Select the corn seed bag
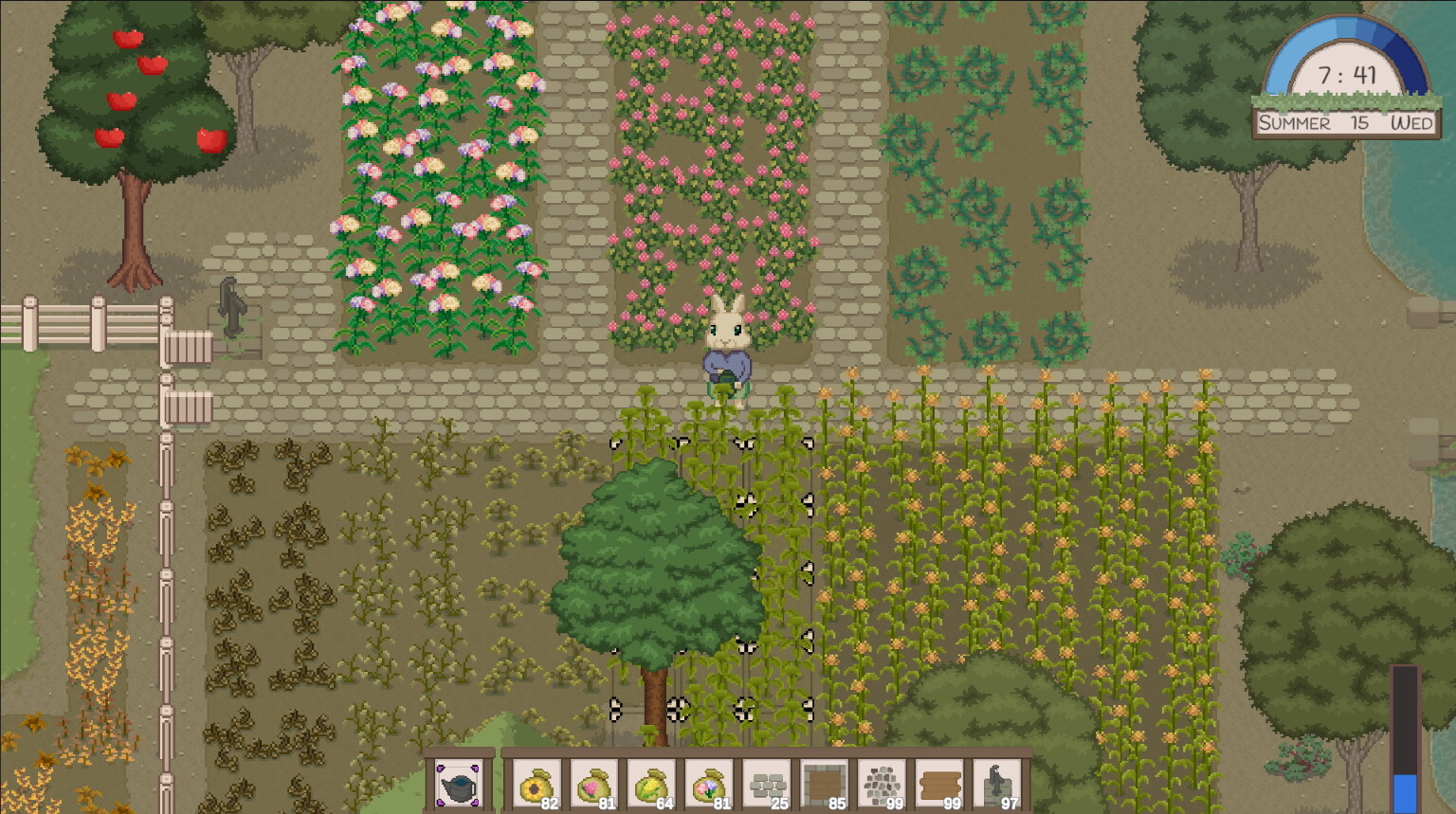Screen dimensions: 1456x814 (652, 786)
